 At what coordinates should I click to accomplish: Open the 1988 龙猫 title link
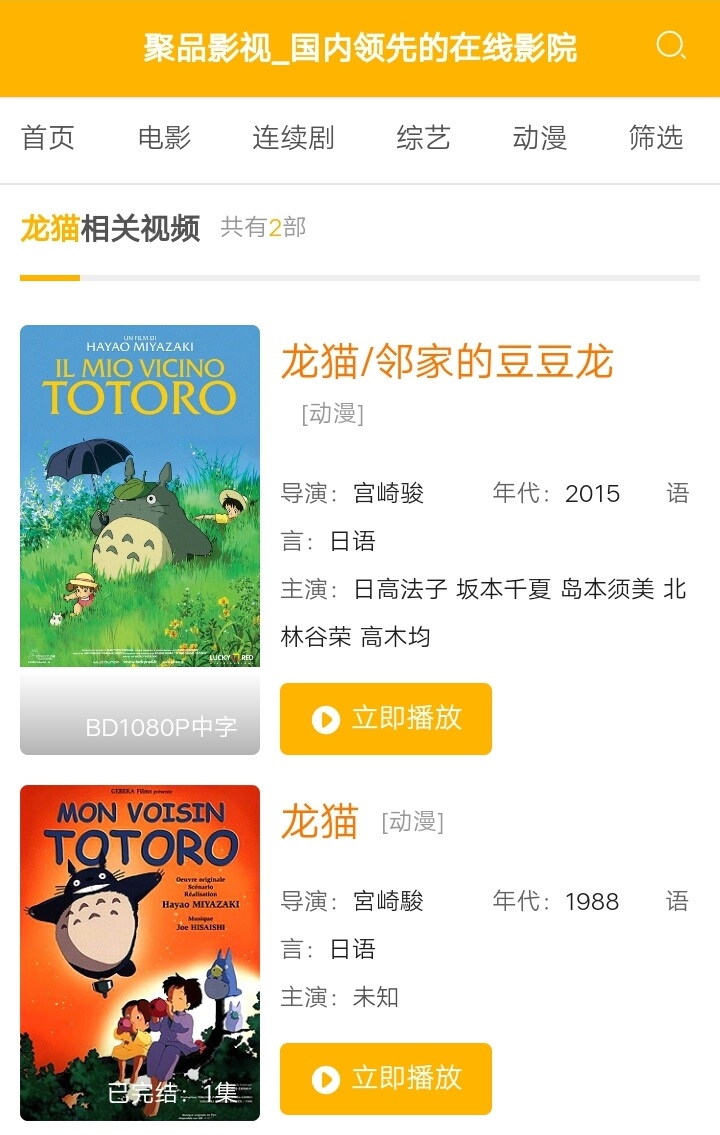pos(319,822)
